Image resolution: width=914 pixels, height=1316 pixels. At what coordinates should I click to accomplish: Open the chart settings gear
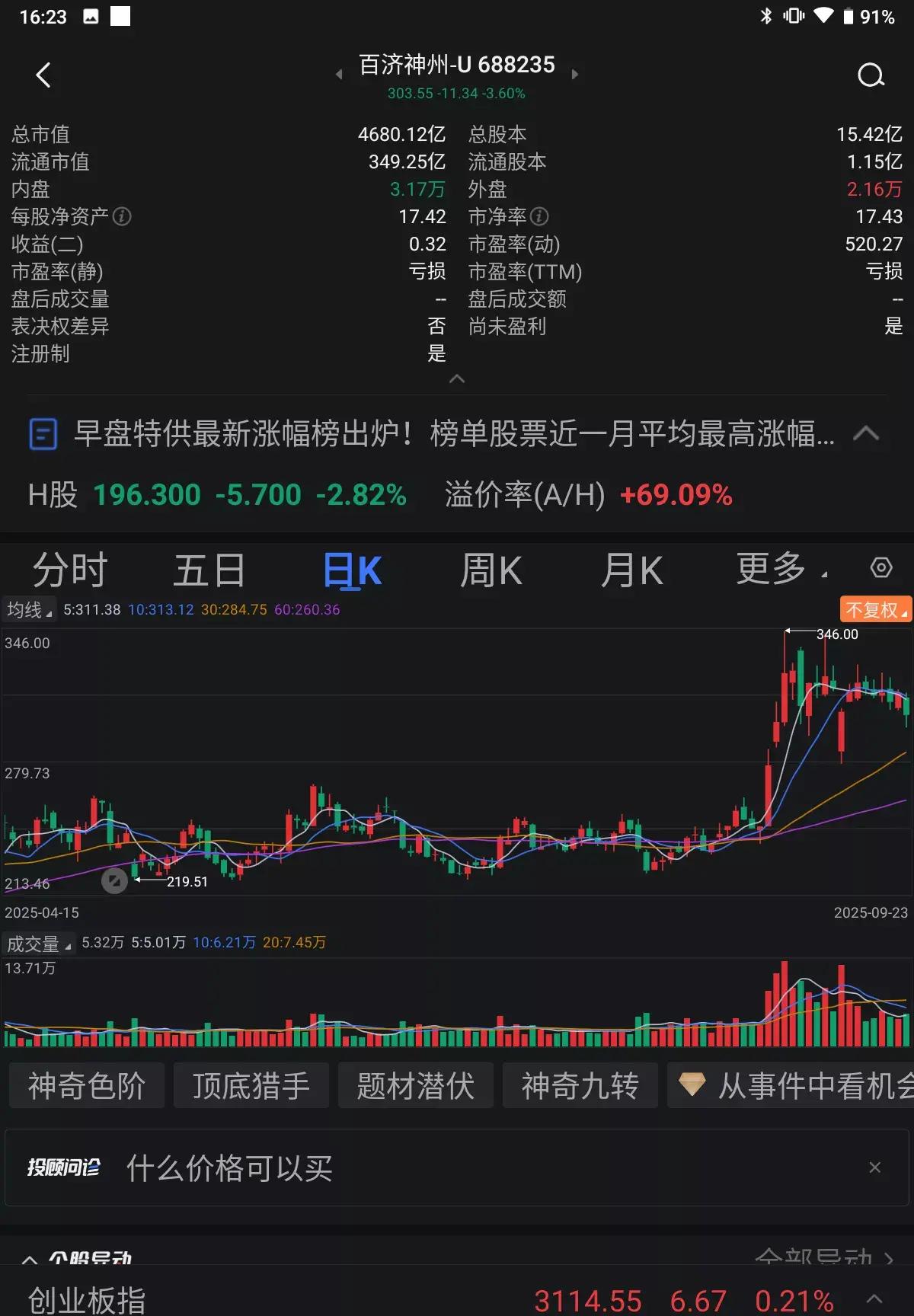point(881,568)
